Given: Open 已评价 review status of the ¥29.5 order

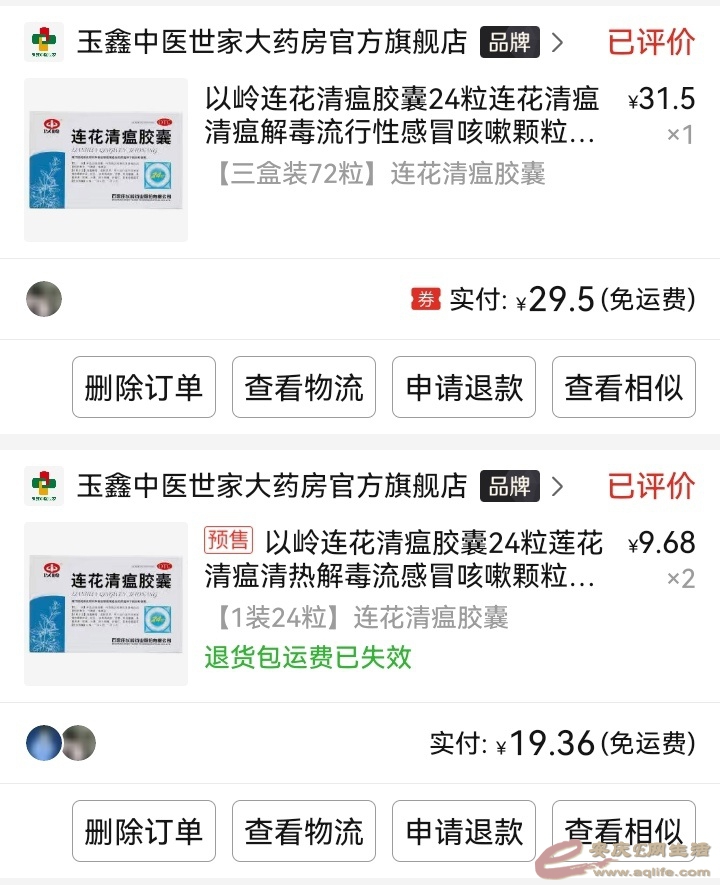Looking at the screenshot, I should click(x=651, y=42).
